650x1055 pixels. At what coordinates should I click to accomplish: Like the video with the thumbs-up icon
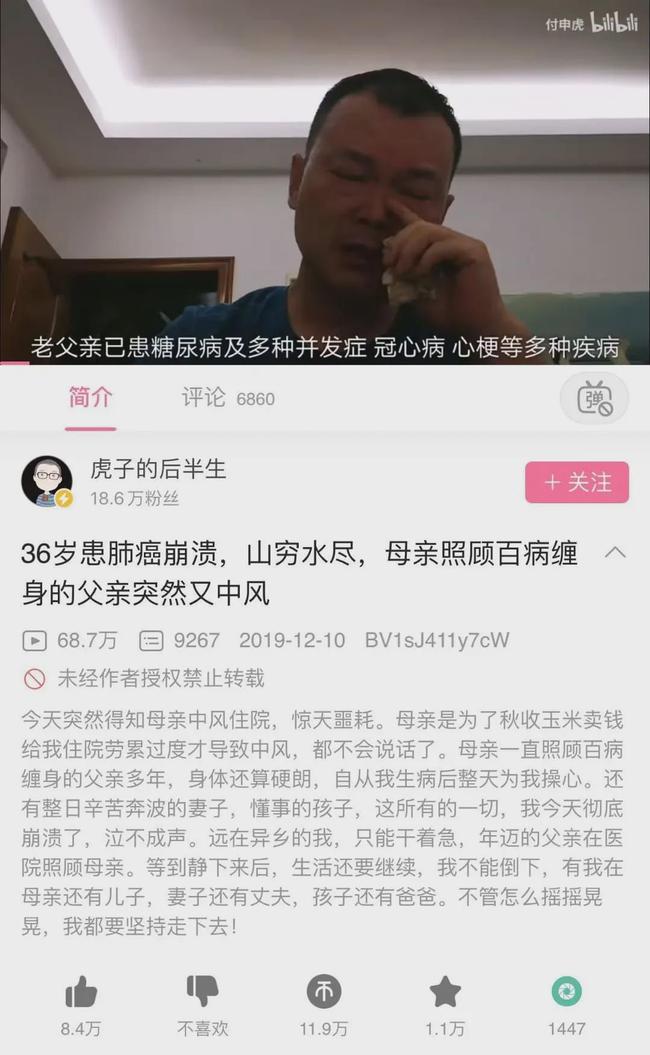(x=81, y=992)
